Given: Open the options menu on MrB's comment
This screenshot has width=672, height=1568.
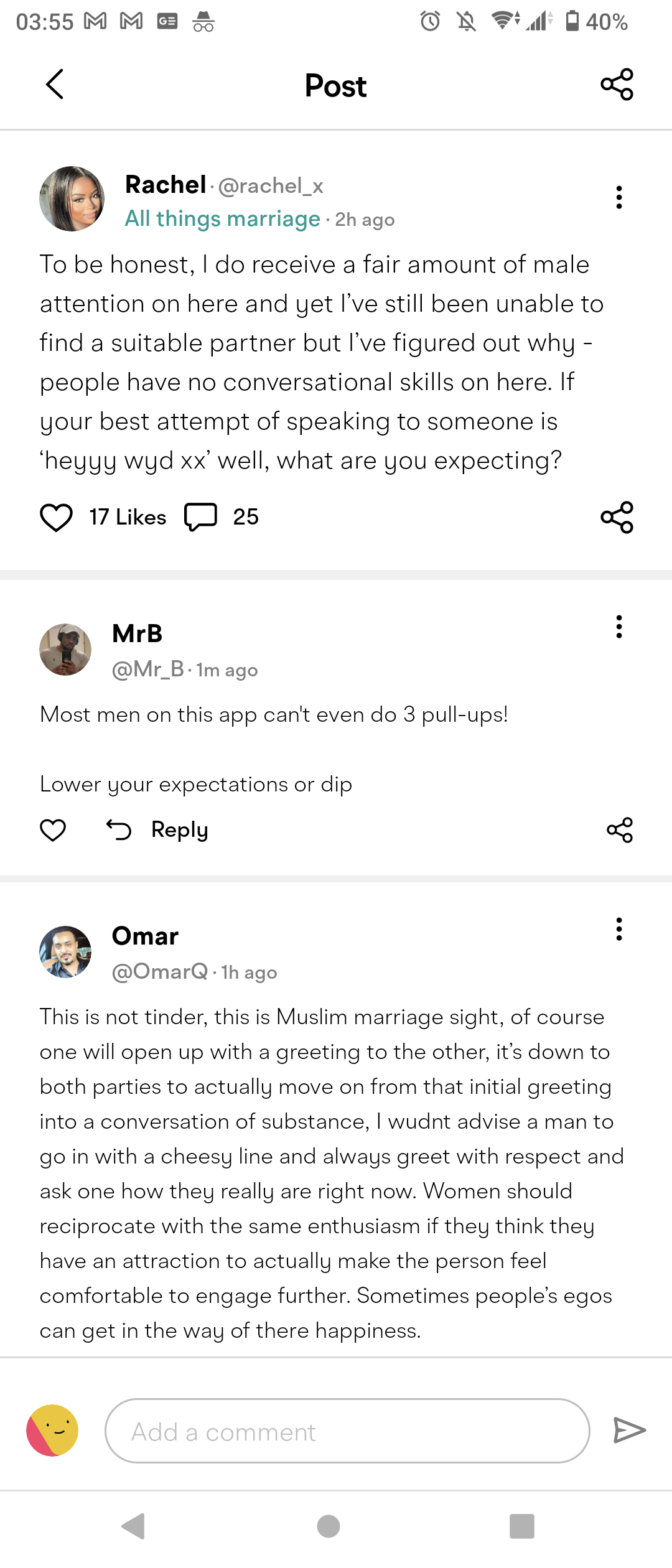Looking at the screenshot, I should [618, 627].
